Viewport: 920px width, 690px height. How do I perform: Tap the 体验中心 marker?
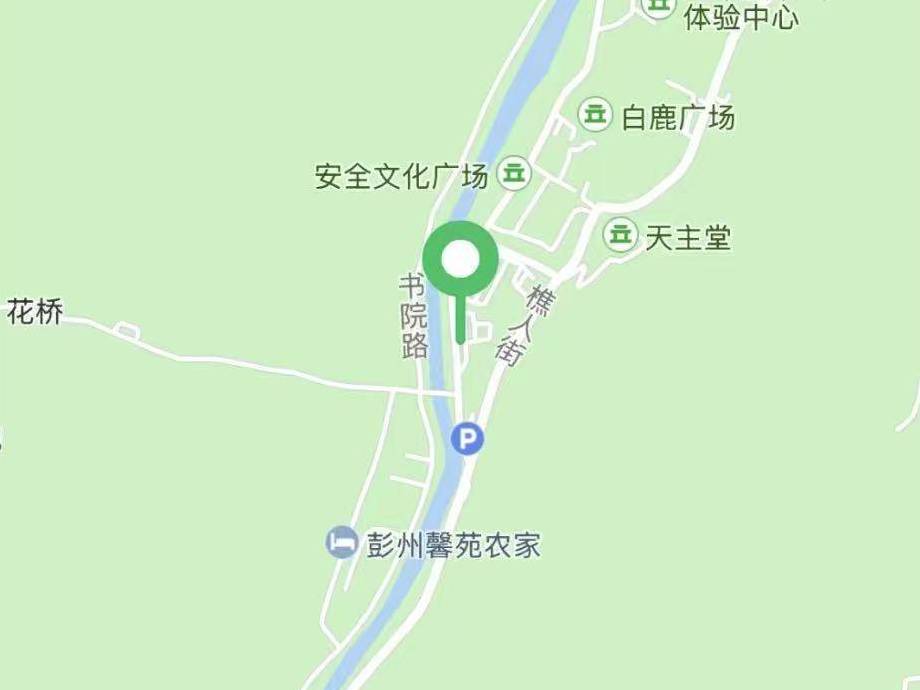658,6
